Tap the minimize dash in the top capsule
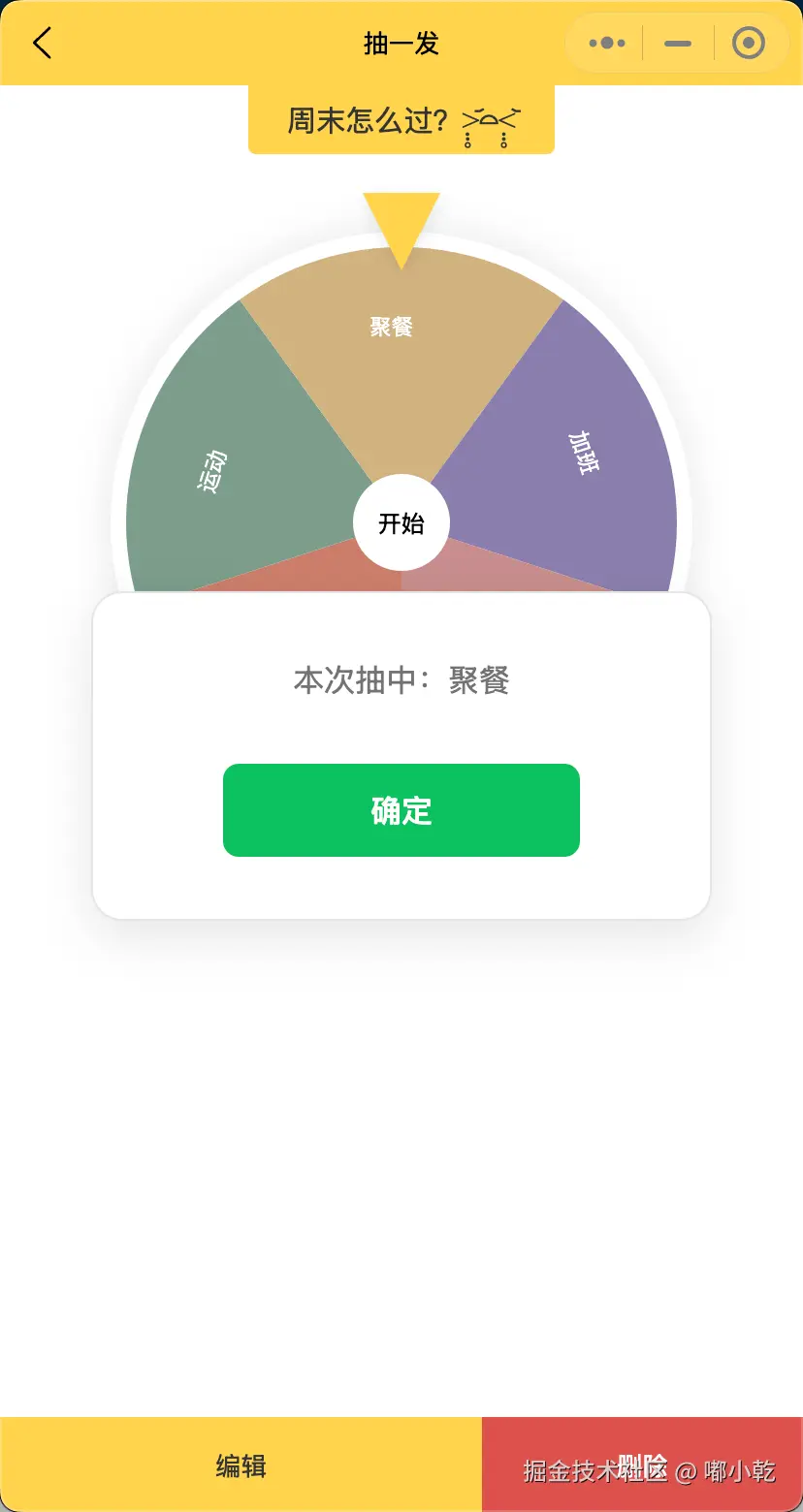Viewport: 803px width, 1512px height. 676,43
